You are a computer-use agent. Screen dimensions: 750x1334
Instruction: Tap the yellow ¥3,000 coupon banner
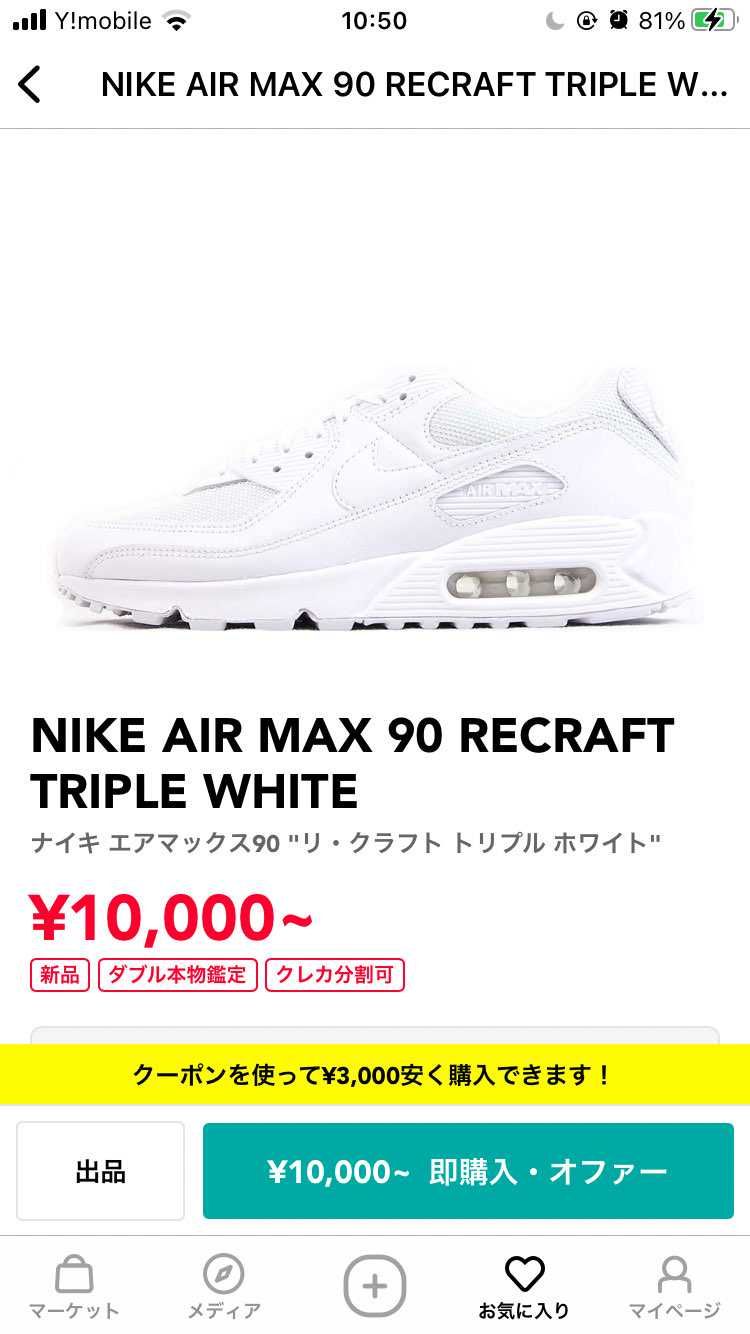tap(375, 1073)
